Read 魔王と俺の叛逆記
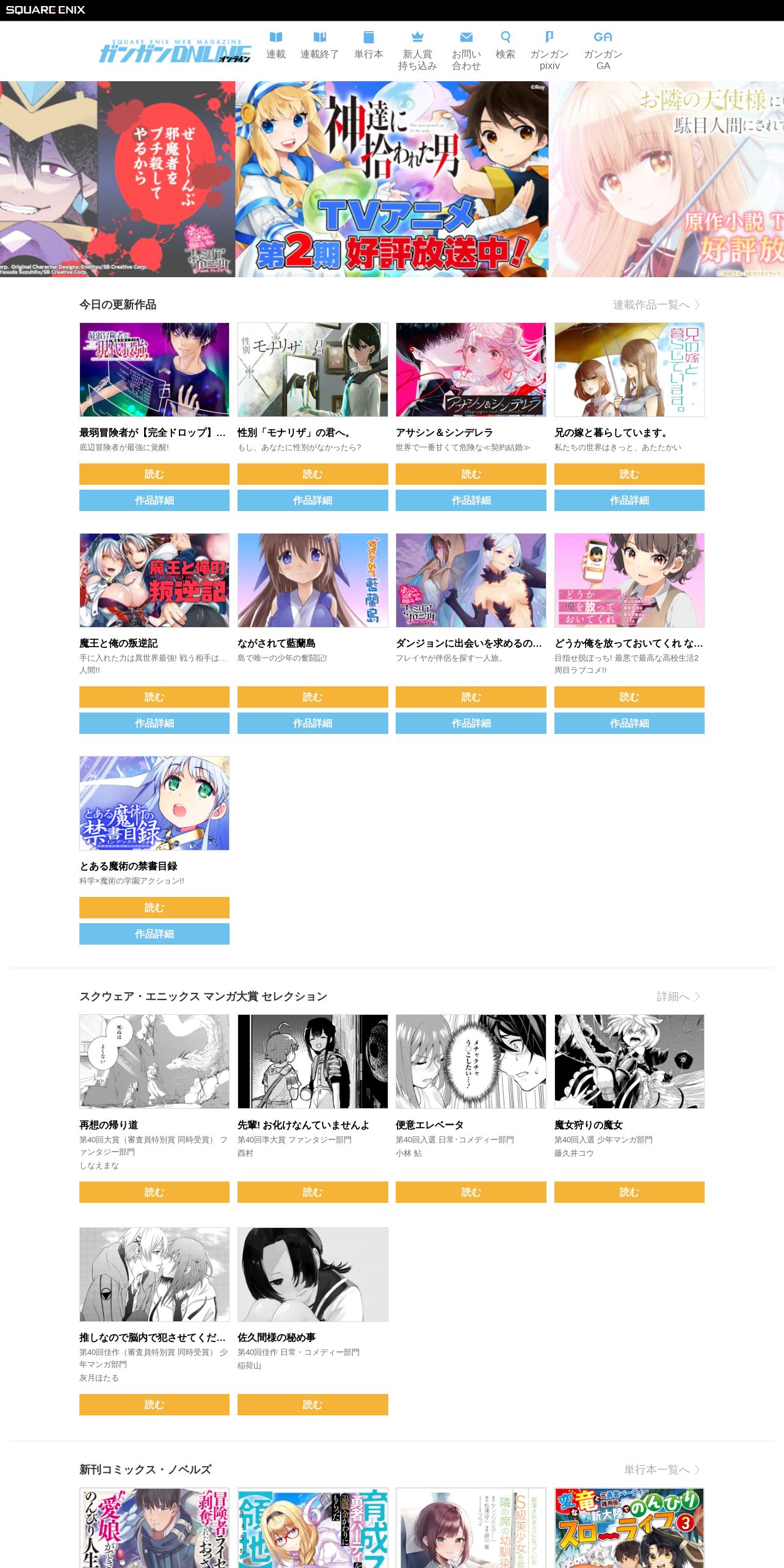Viewport: 784px width, 1568px height. (154, 697)
